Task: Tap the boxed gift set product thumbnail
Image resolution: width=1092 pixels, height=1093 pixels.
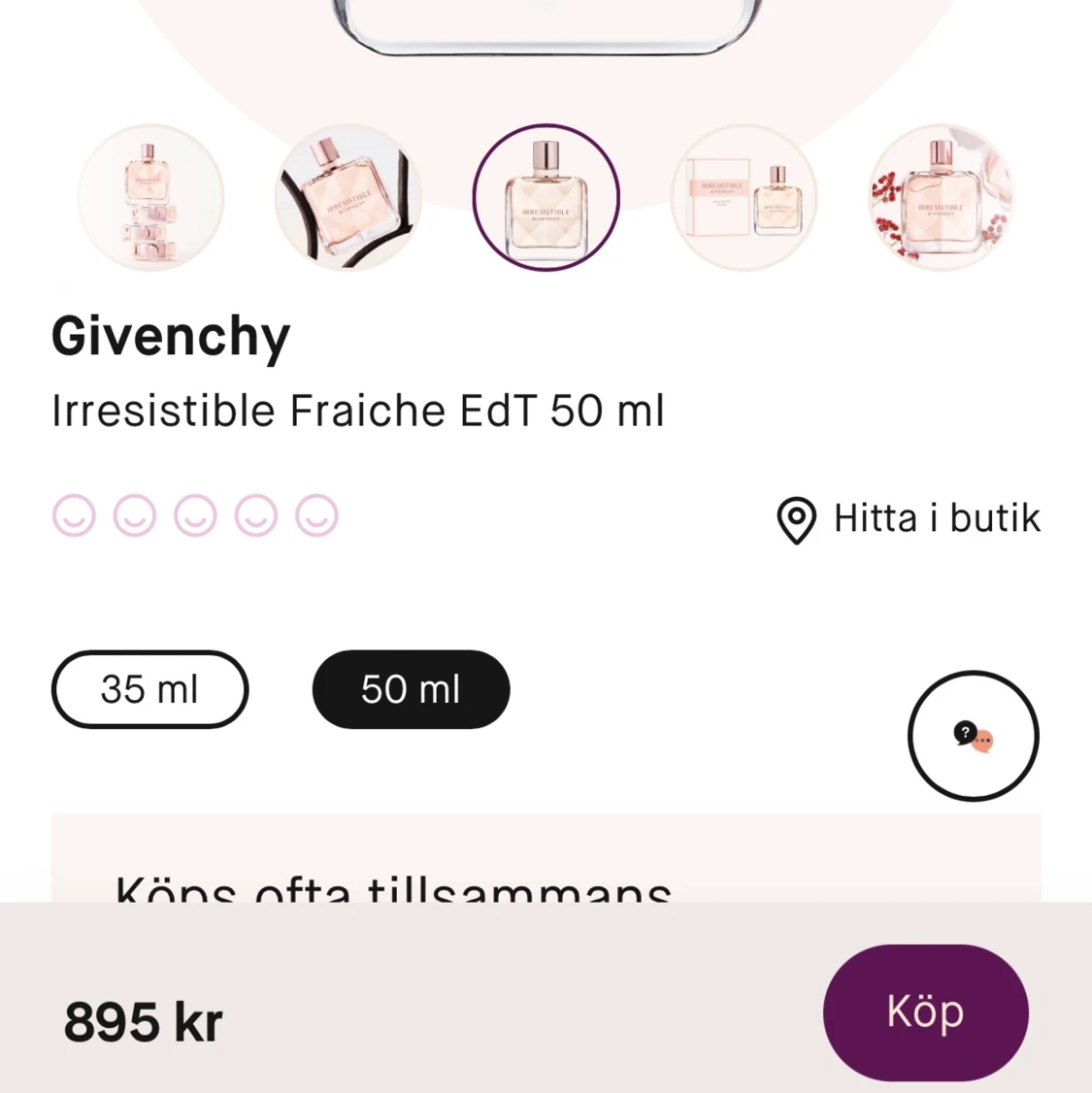Action: (x=744, y=197)
